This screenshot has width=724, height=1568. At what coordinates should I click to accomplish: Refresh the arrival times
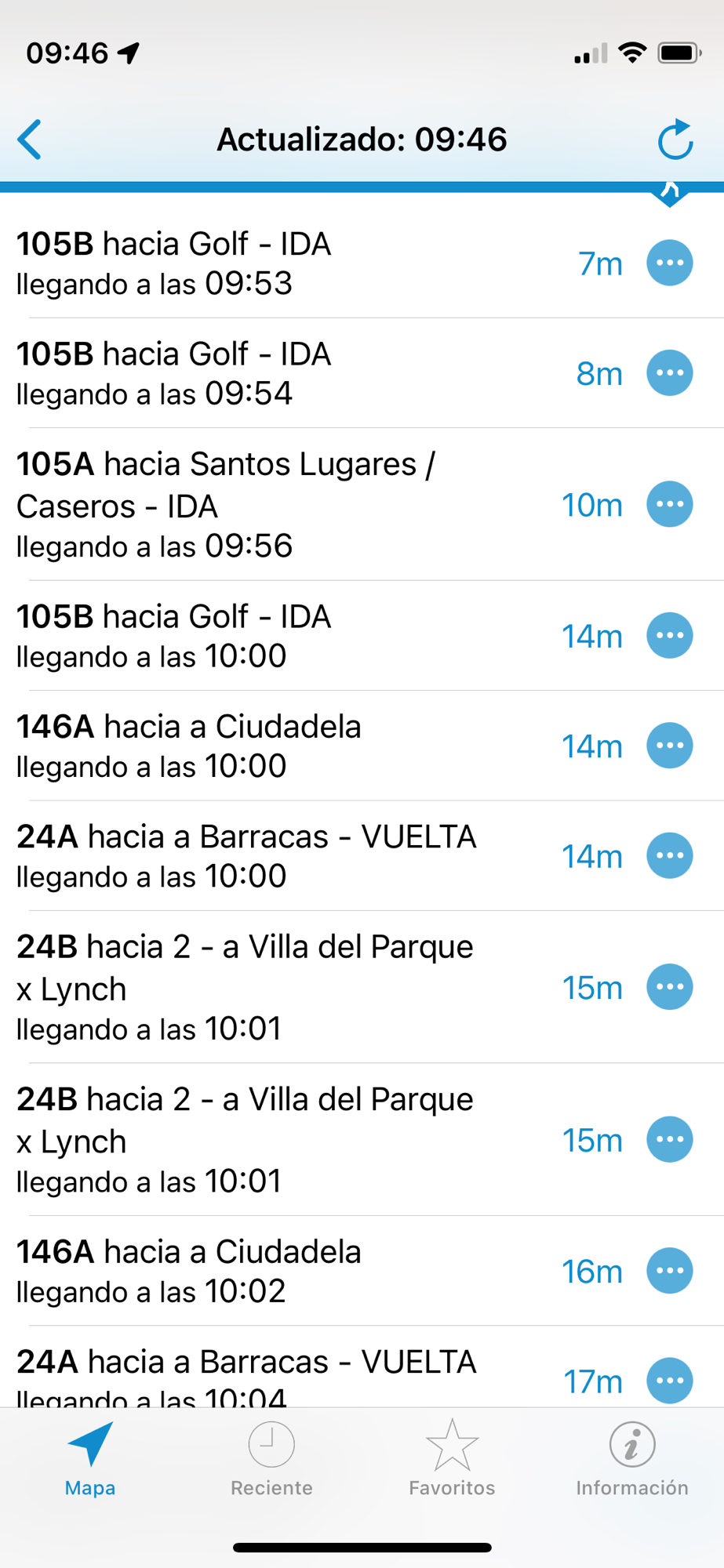click(x=675, y=140)
